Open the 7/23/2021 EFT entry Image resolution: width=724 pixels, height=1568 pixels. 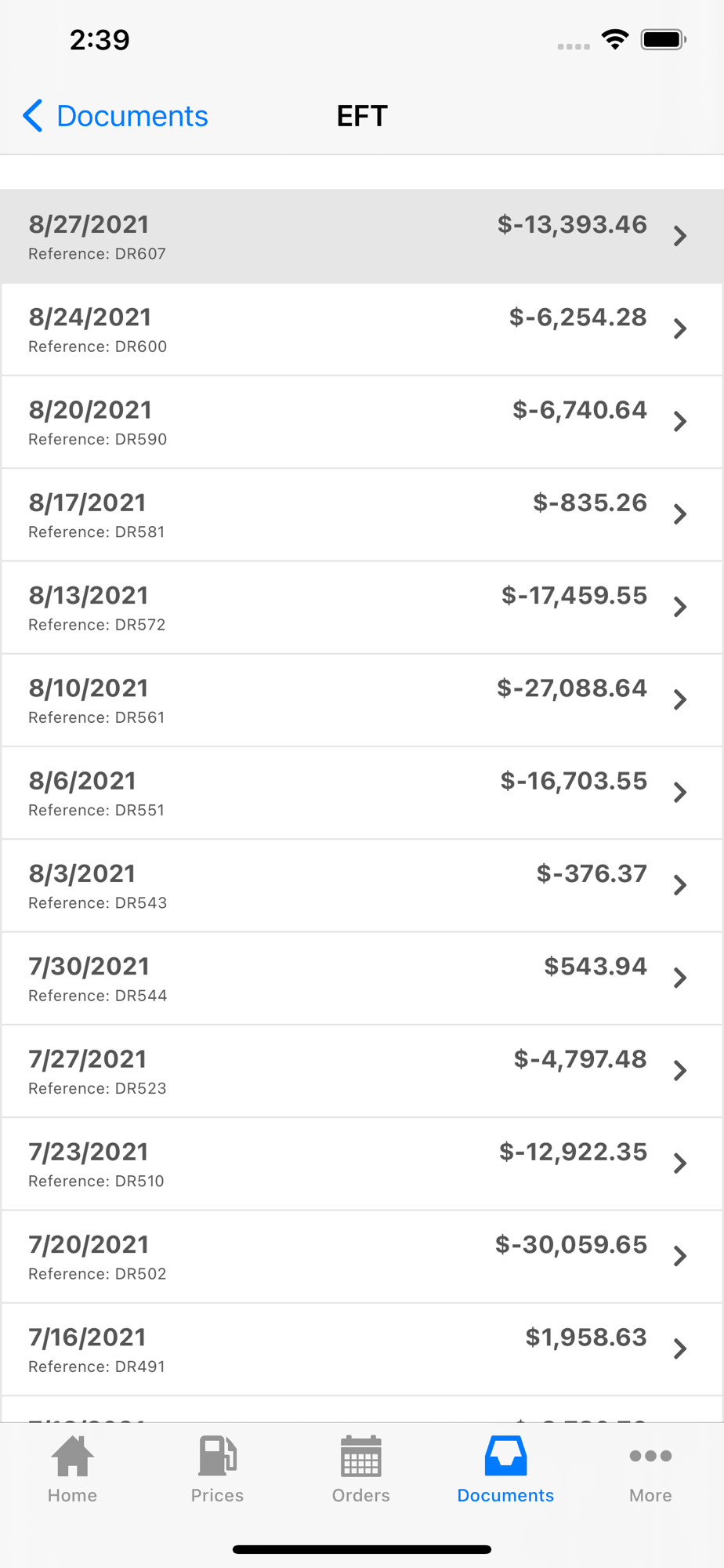[x=360, y=1164]
